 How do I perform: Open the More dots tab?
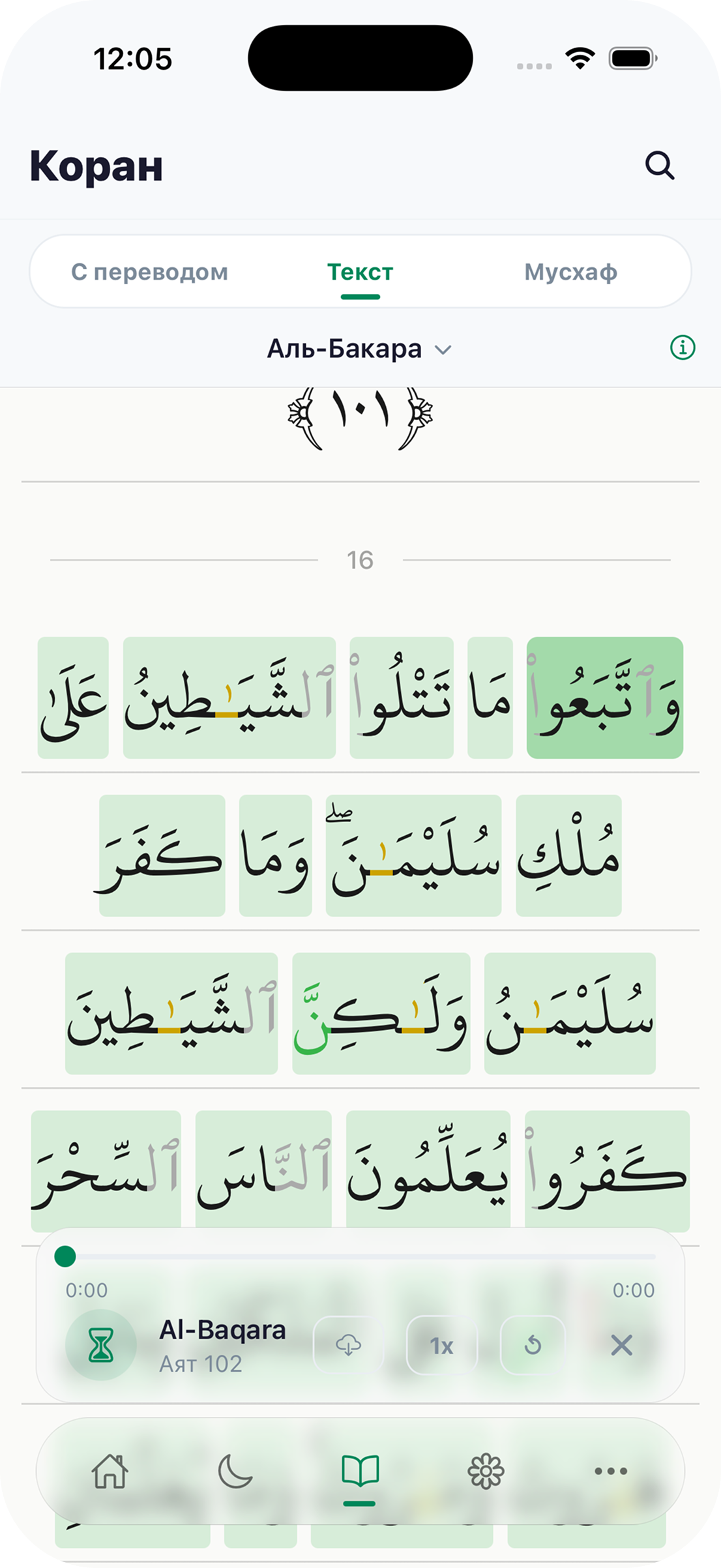611,1471
